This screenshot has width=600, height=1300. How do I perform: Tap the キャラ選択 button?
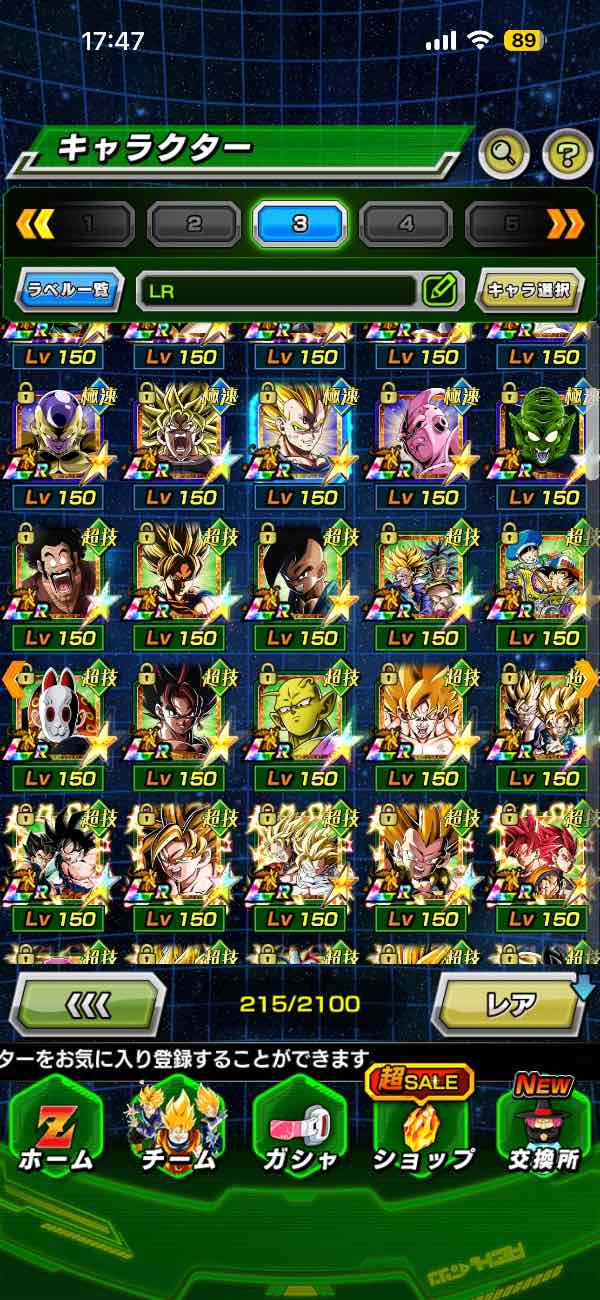529,291
